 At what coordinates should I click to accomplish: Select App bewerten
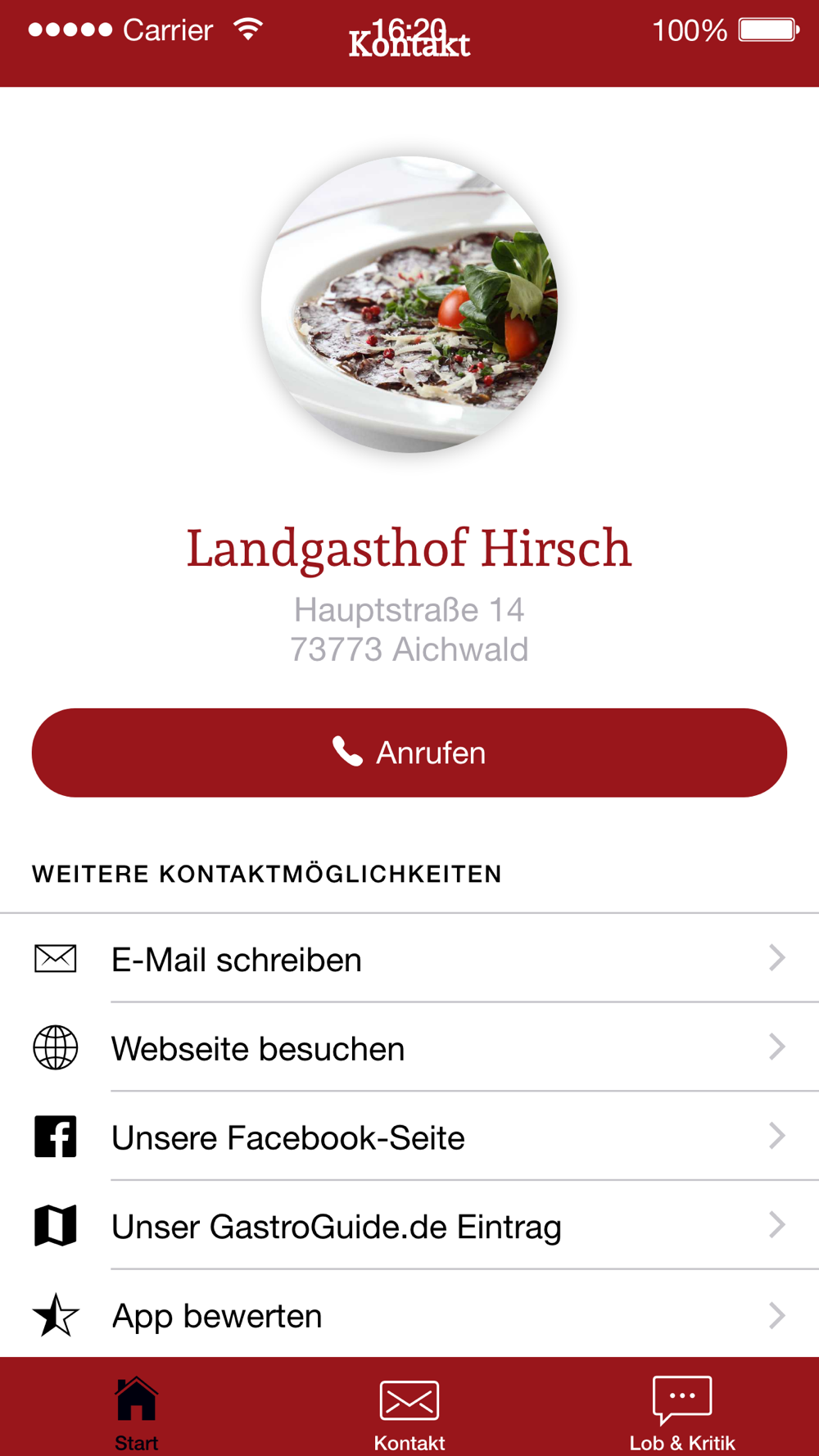pos(409,1314)
